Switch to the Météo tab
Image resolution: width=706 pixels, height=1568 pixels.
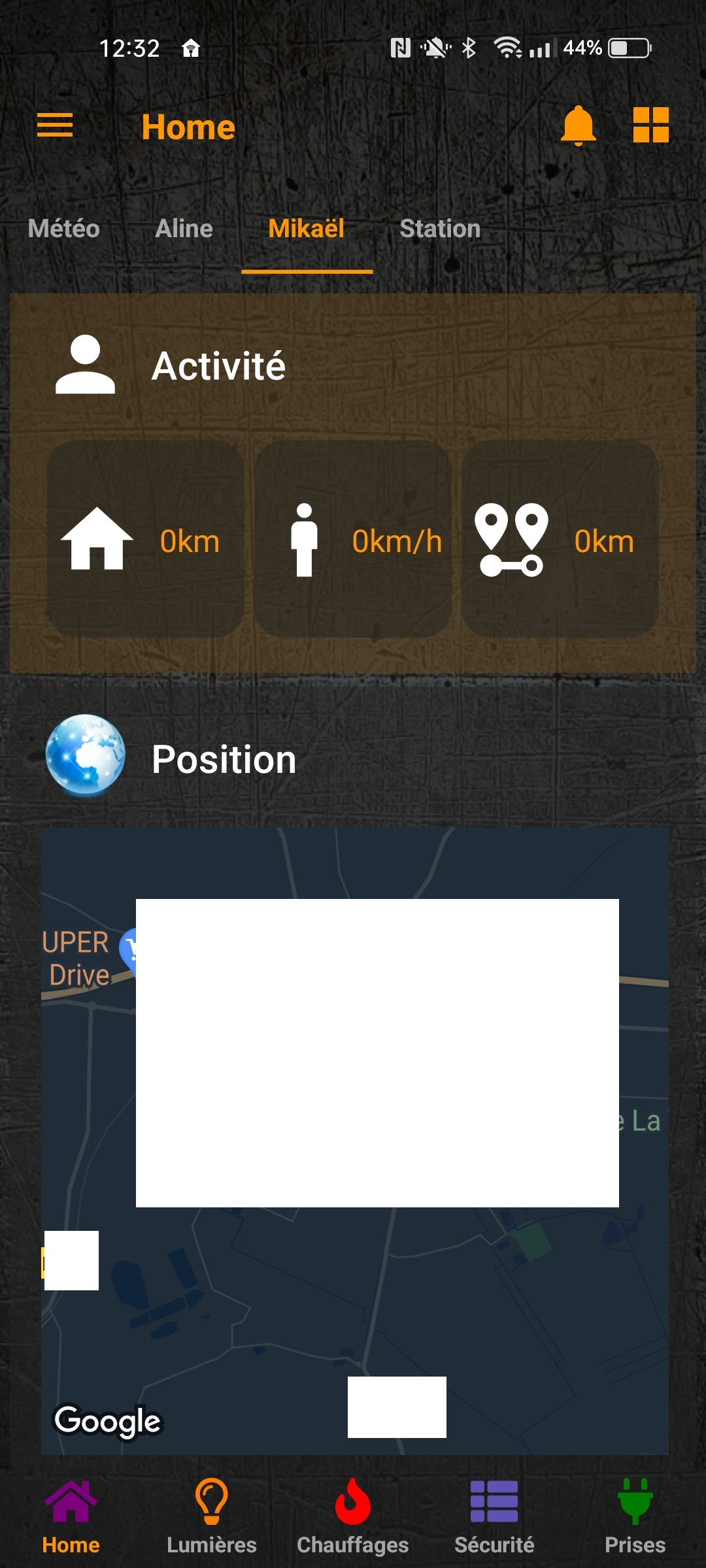pos(63,229)
